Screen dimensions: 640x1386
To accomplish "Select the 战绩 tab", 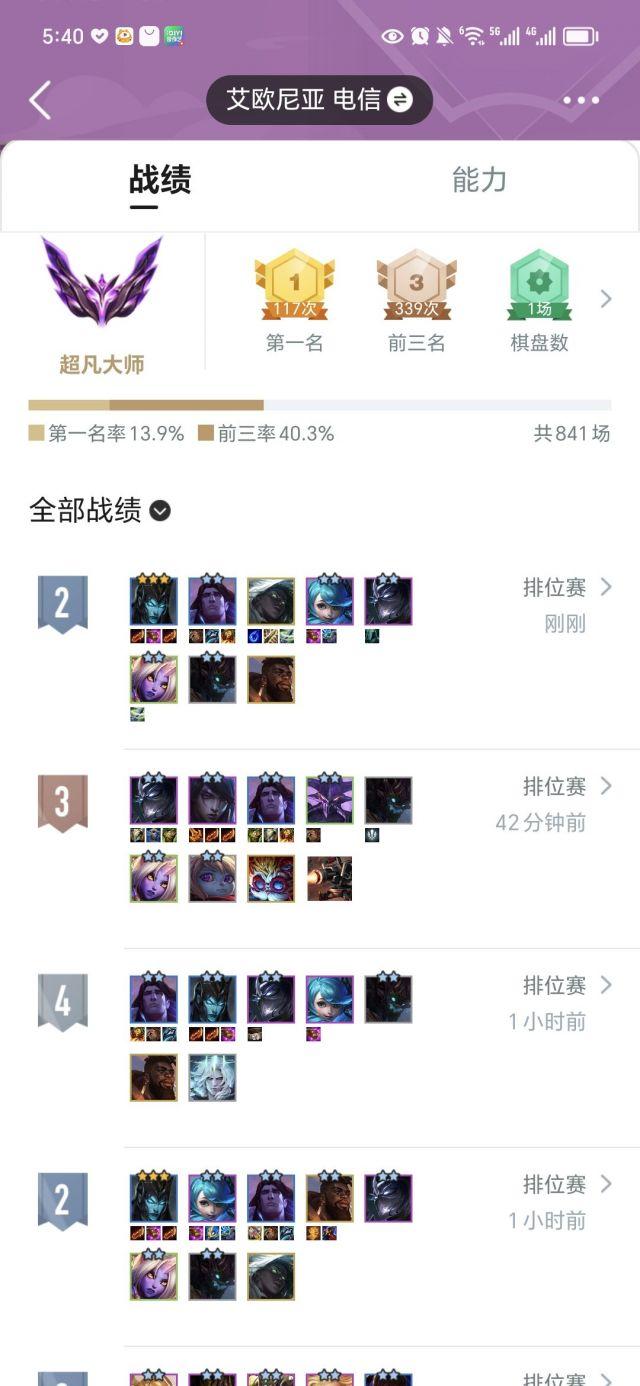I will 160,180.
